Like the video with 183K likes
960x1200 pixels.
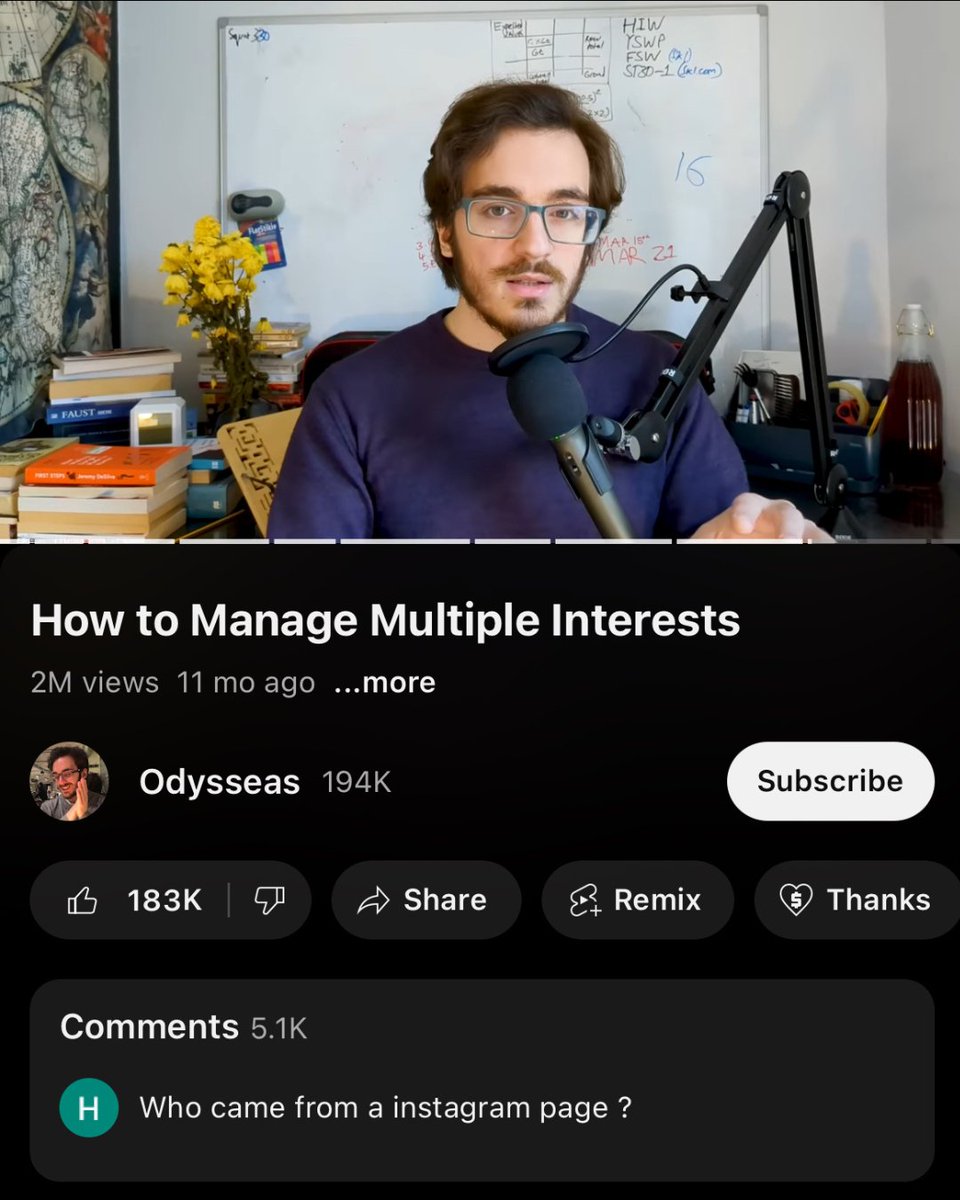(135, 900)
